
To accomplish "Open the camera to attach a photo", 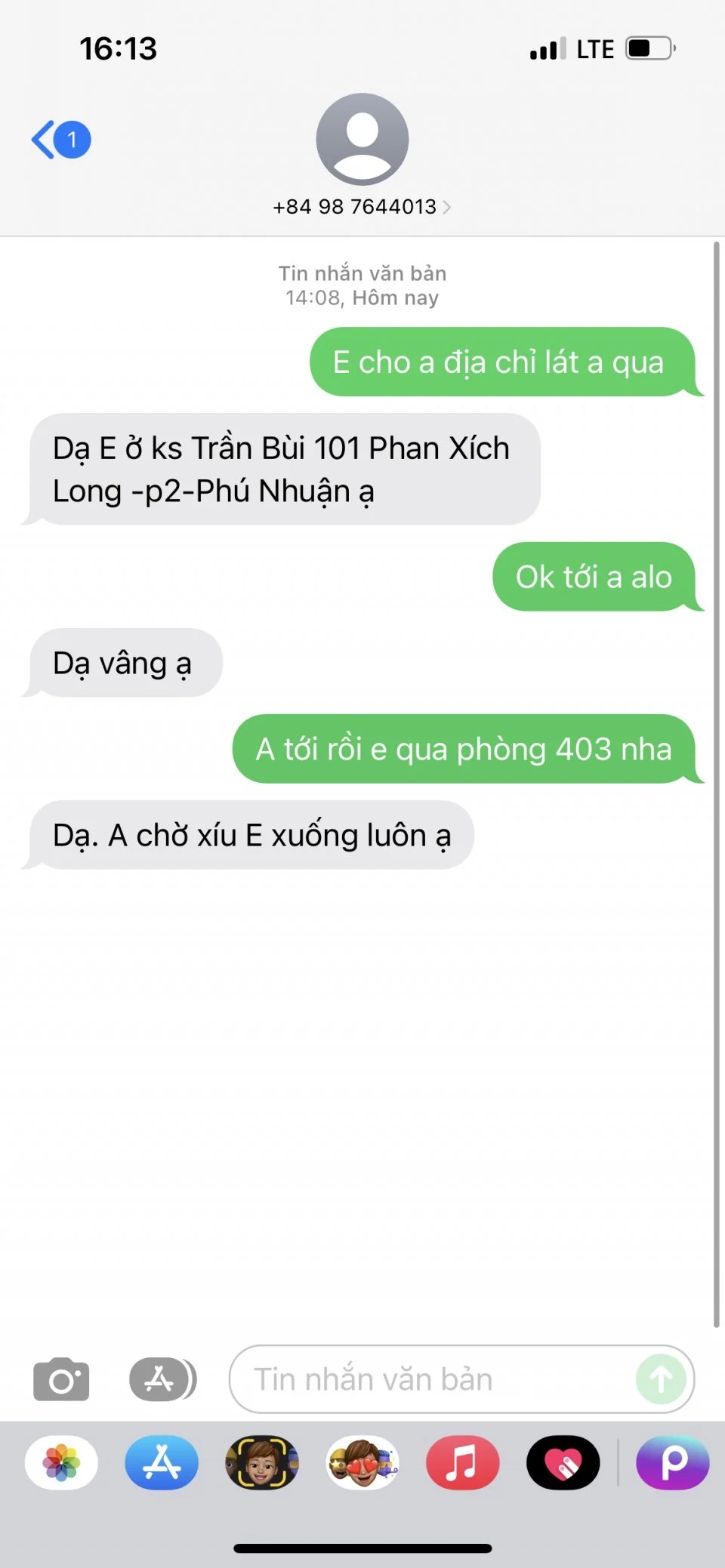I will click(x=61, y=1380).
